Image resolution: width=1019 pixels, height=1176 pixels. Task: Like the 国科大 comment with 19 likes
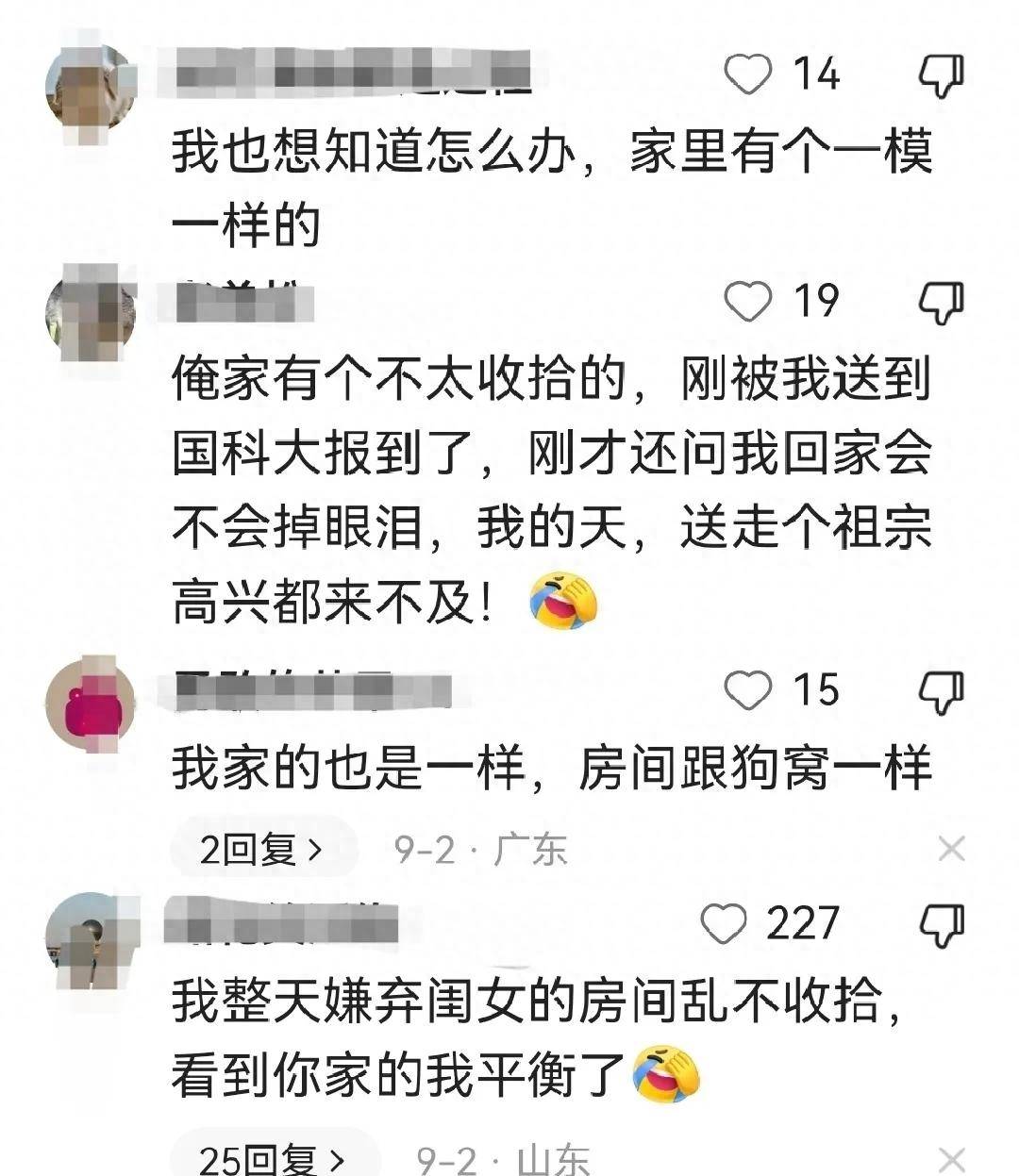(748, 301)
